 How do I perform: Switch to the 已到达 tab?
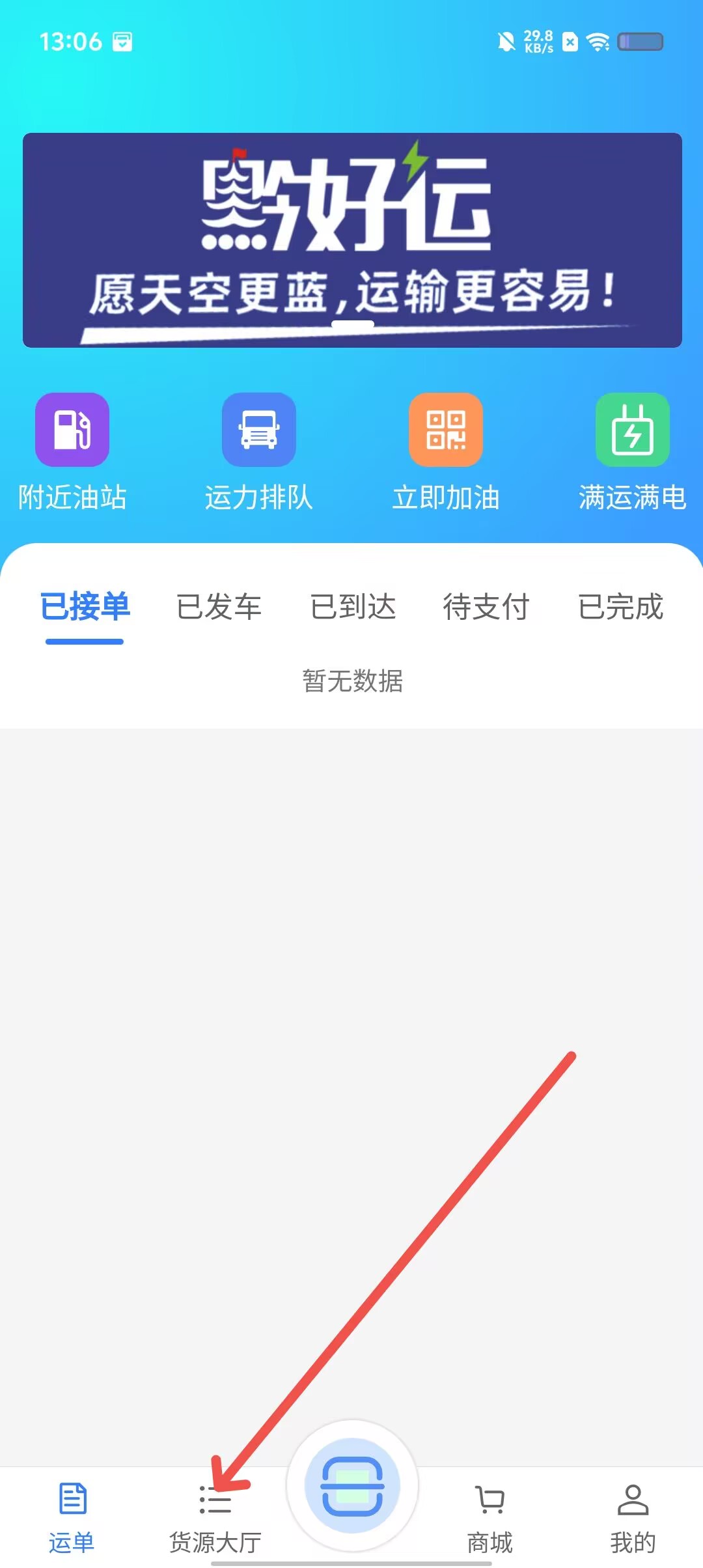tap(353, 607)
